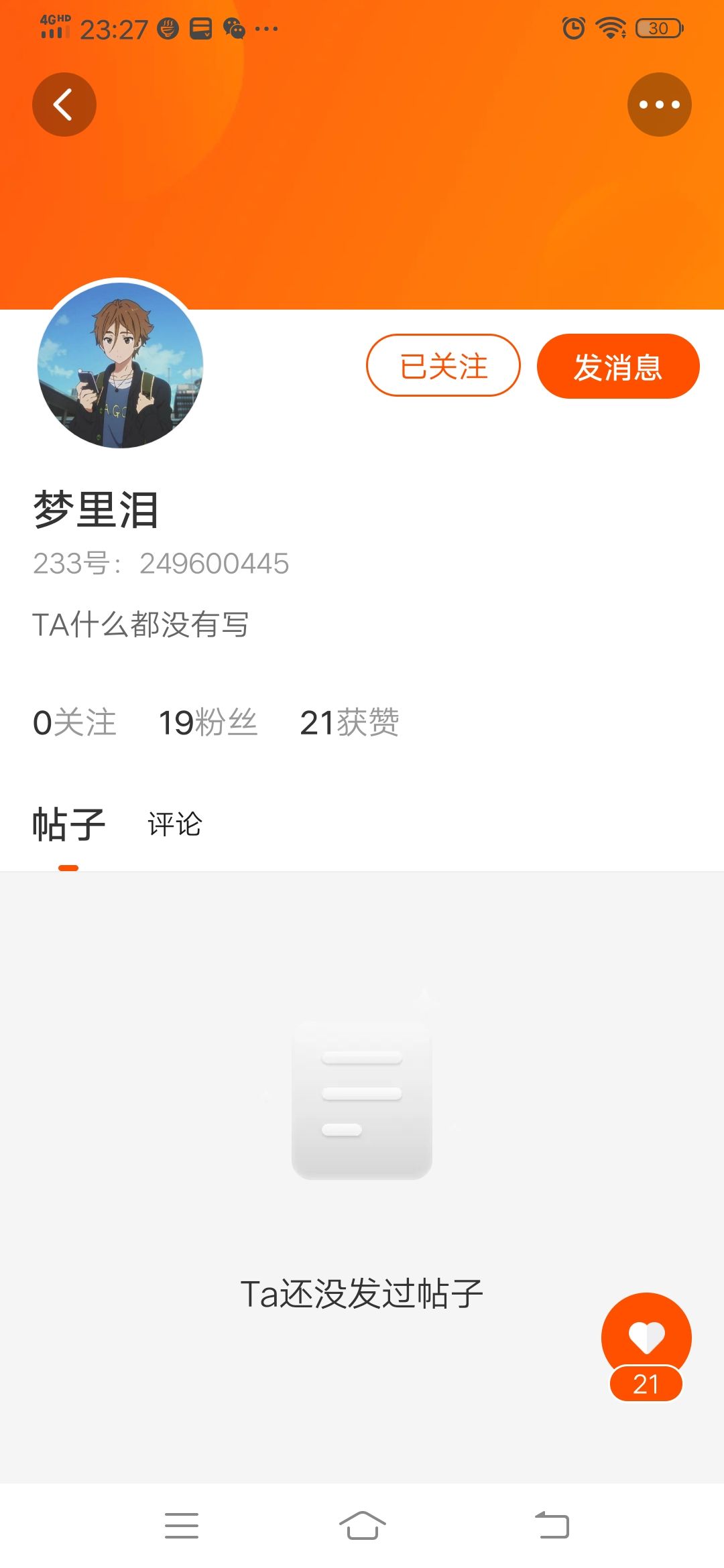Tap the 已关注 button to unfollow
This screenshot has height=1568, width=724.
tap(443, 366)
